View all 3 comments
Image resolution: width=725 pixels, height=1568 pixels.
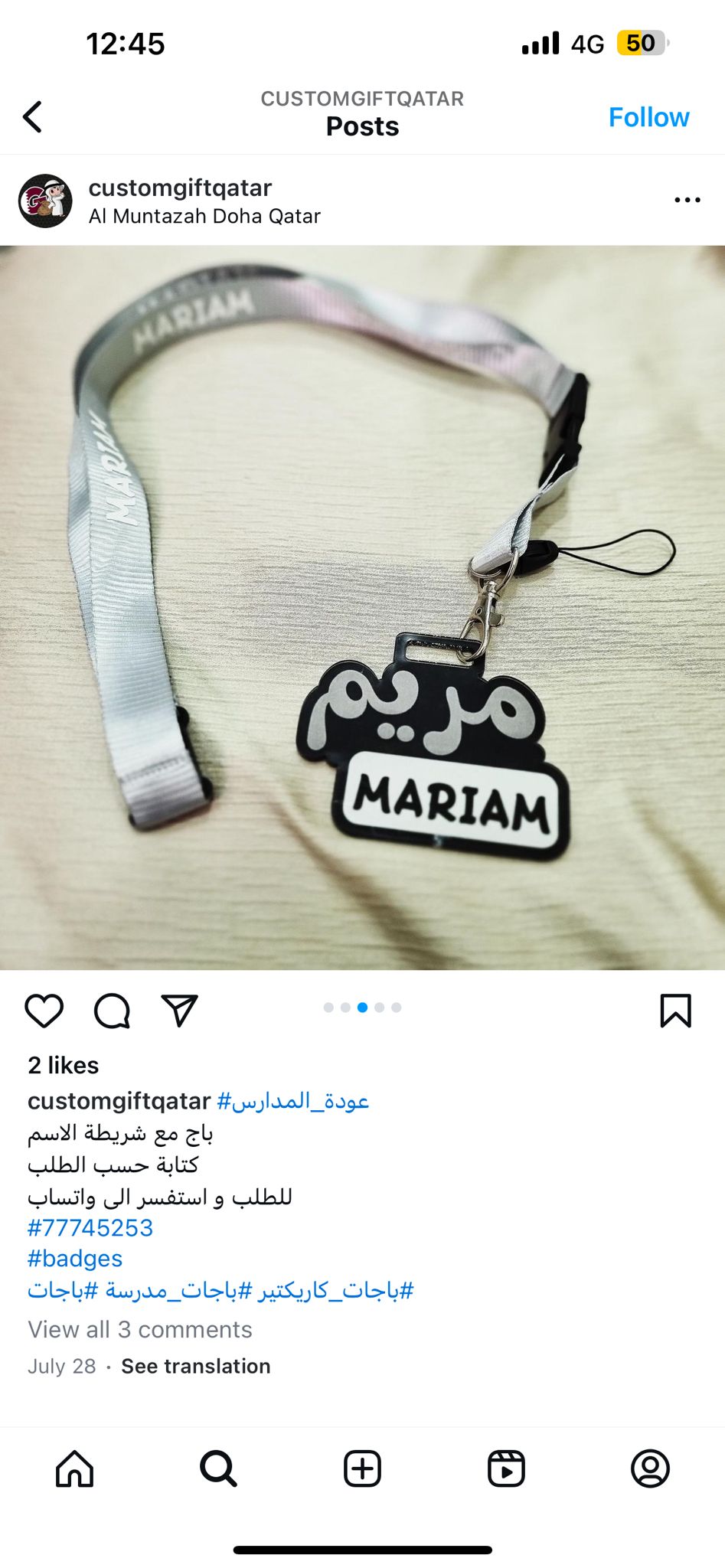coord(140,1329)
